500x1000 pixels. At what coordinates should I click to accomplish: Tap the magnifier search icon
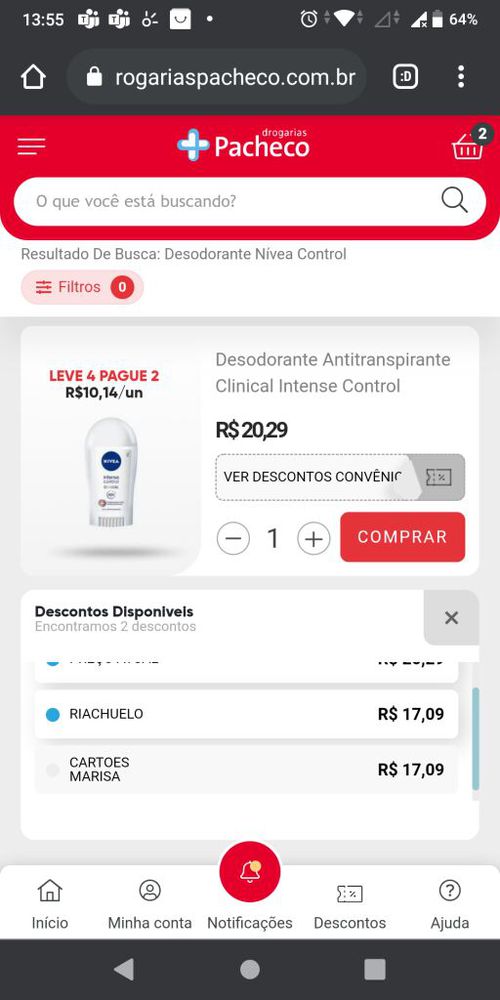pos(455,201)
